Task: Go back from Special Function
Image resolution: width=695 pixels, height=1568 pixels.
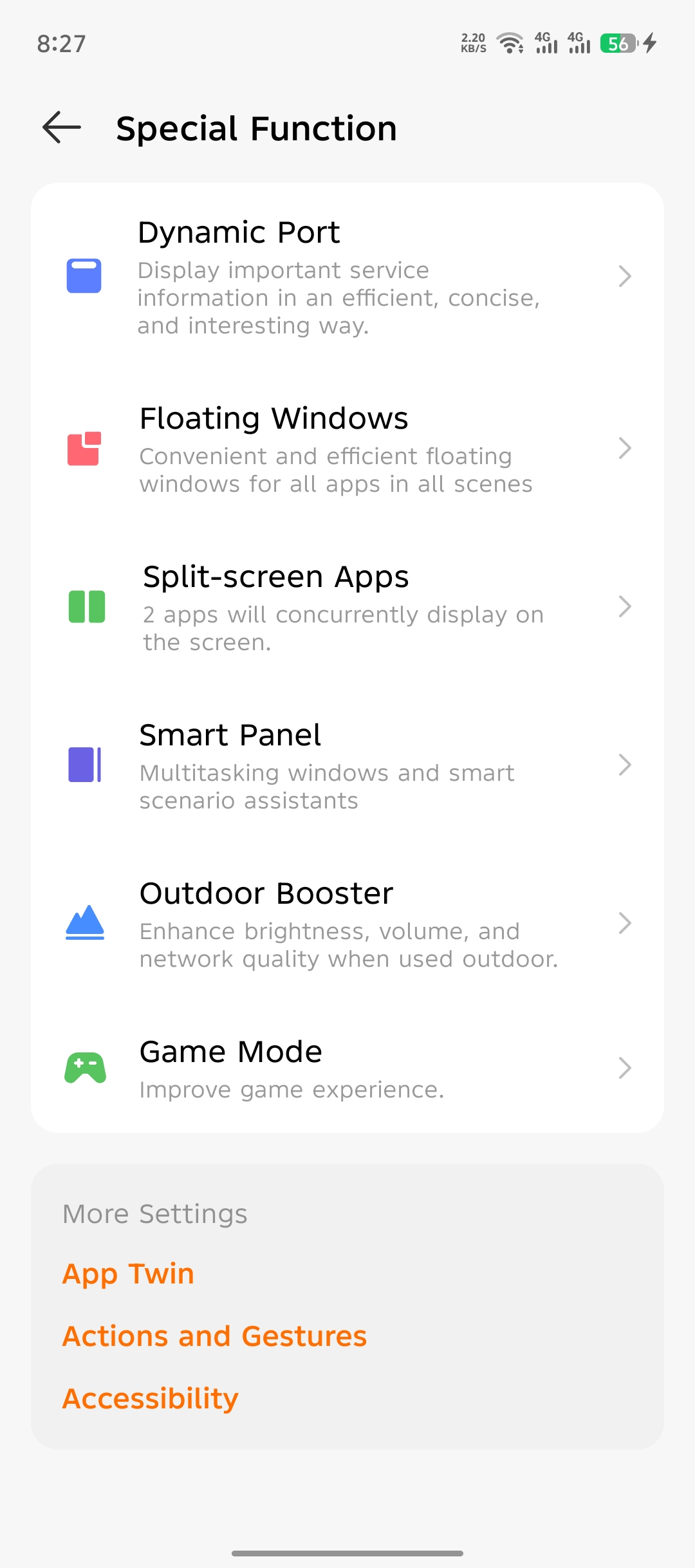Action: [x=62, y=127]
